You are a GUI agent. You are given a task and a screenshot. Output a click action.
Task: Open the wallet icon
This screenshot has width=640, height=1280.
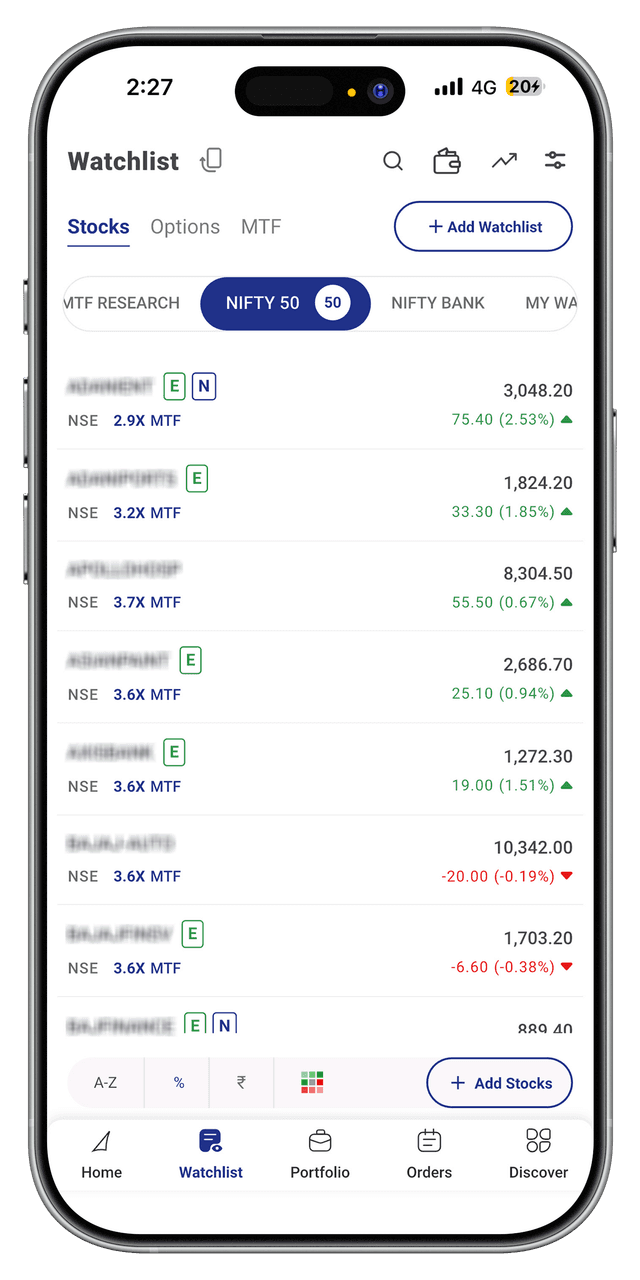[447, 161]
